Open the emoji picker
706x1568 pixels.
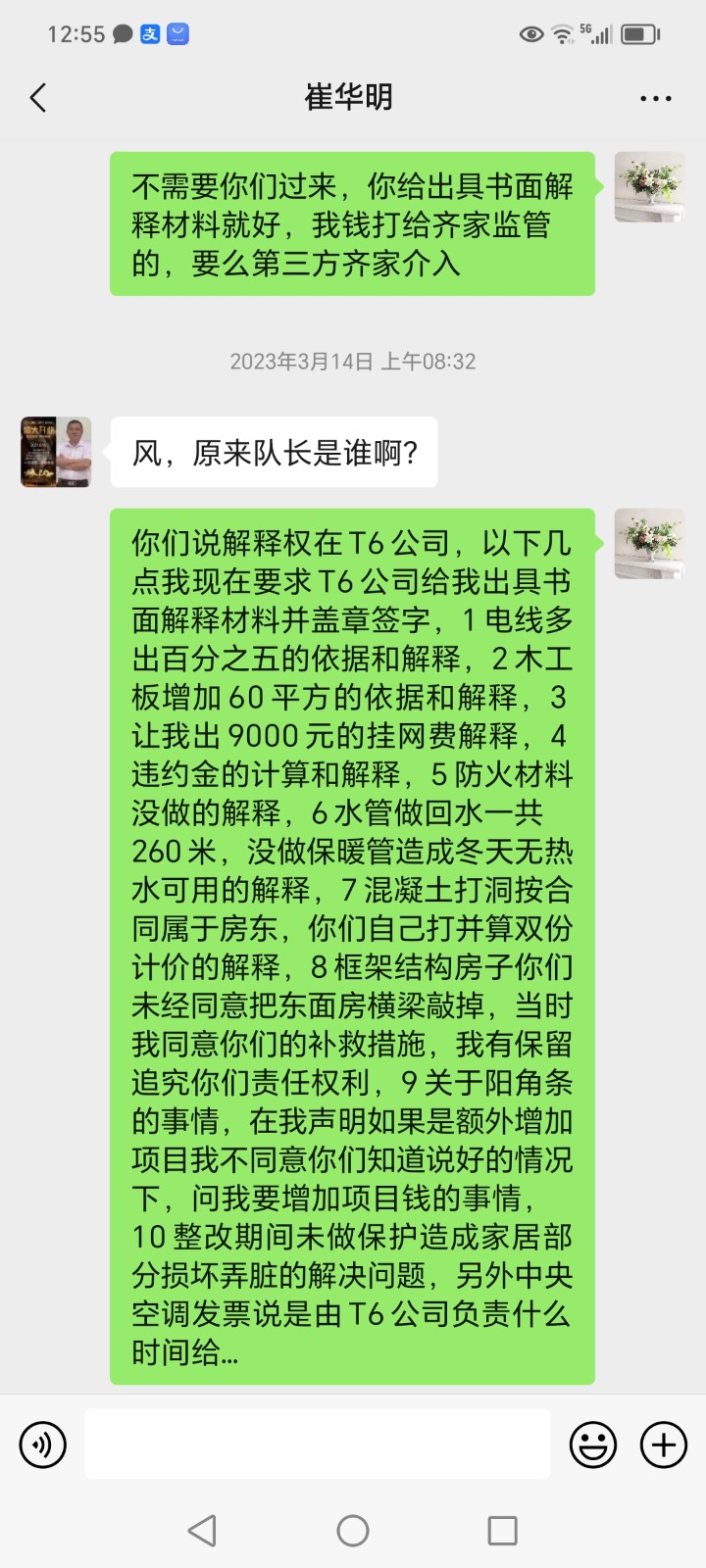[x=593, y=1445]
